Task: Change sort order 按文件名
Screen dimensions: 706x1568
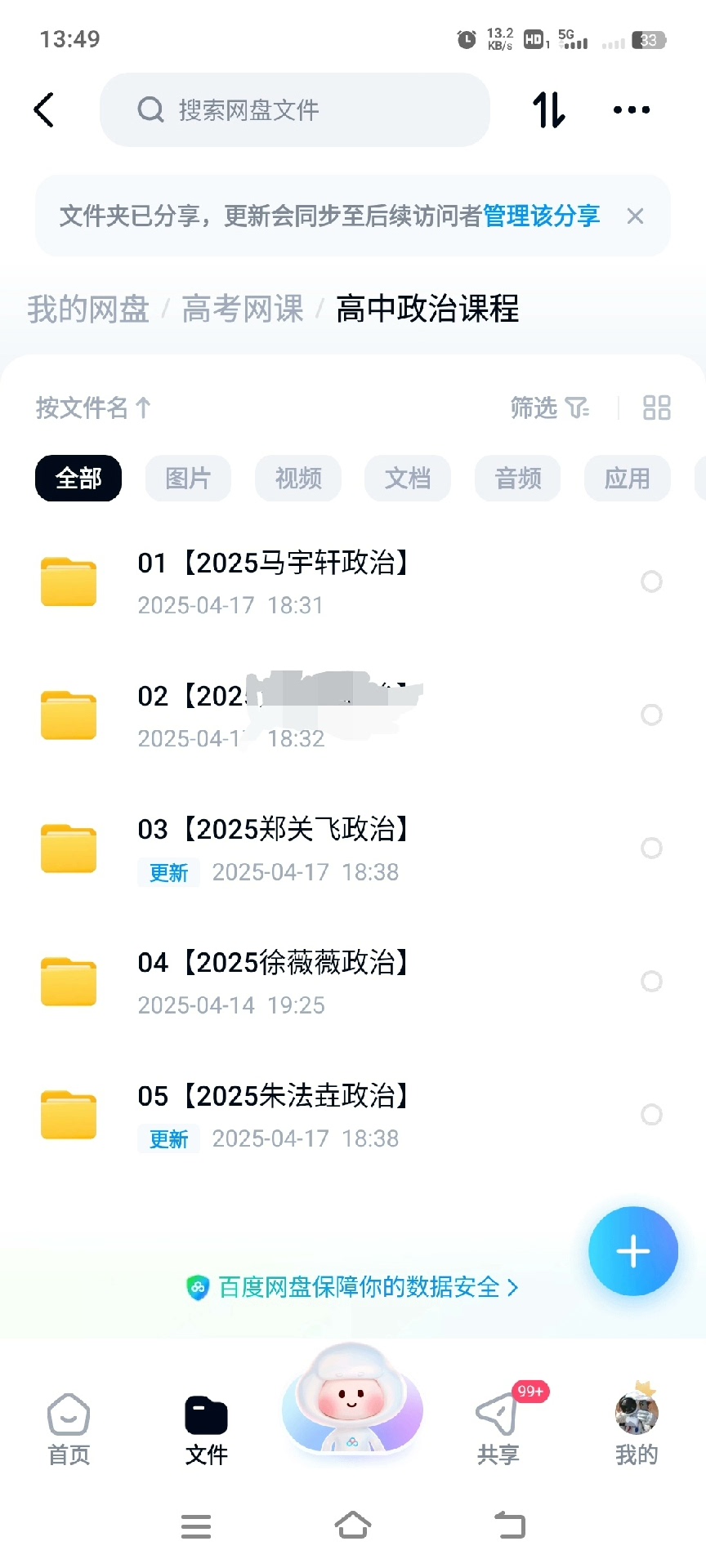Action: (x=93, y=408)
